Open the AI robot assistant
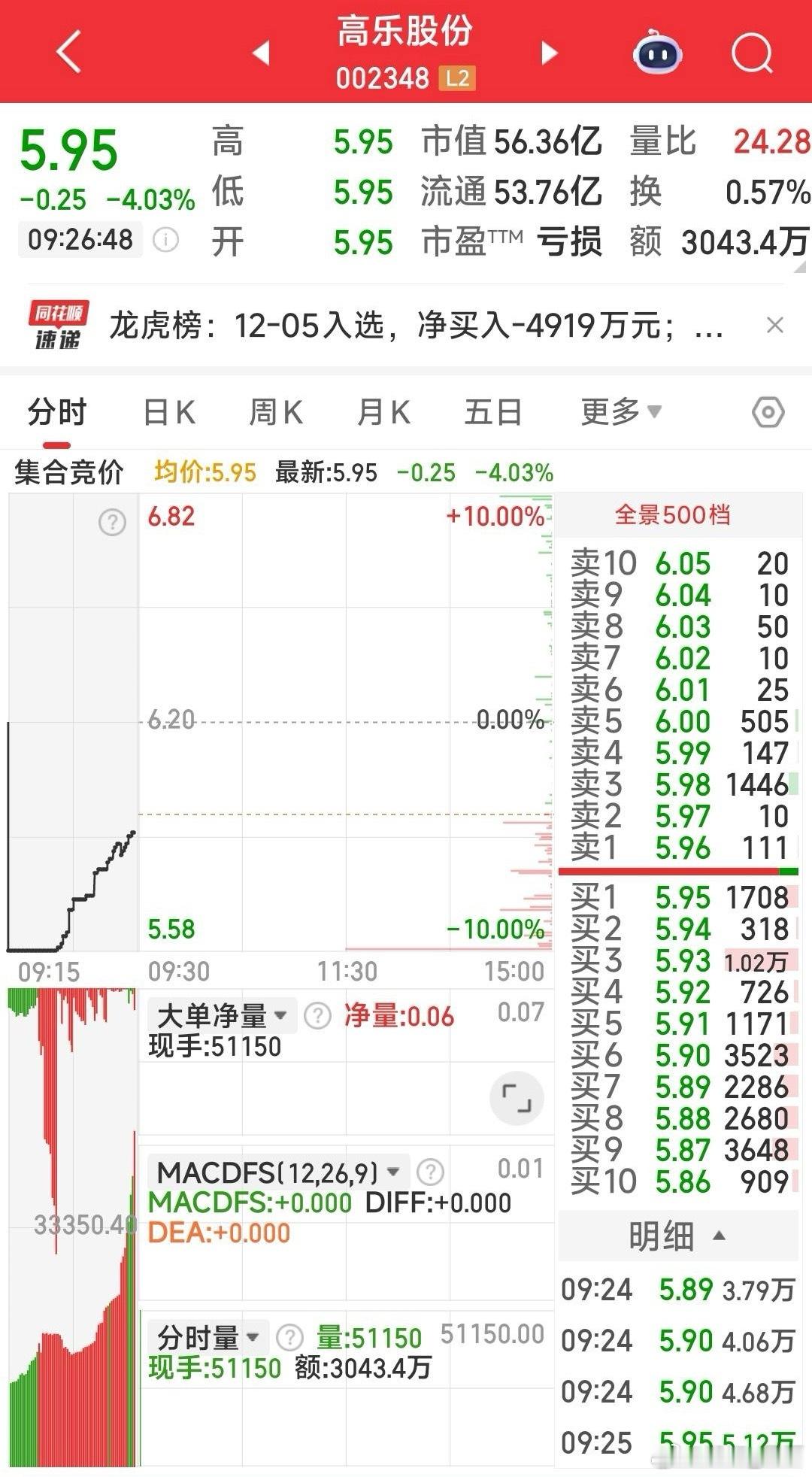Viewport: 812px width, 1477px height. pyautogui.click(x=656, y=53)
